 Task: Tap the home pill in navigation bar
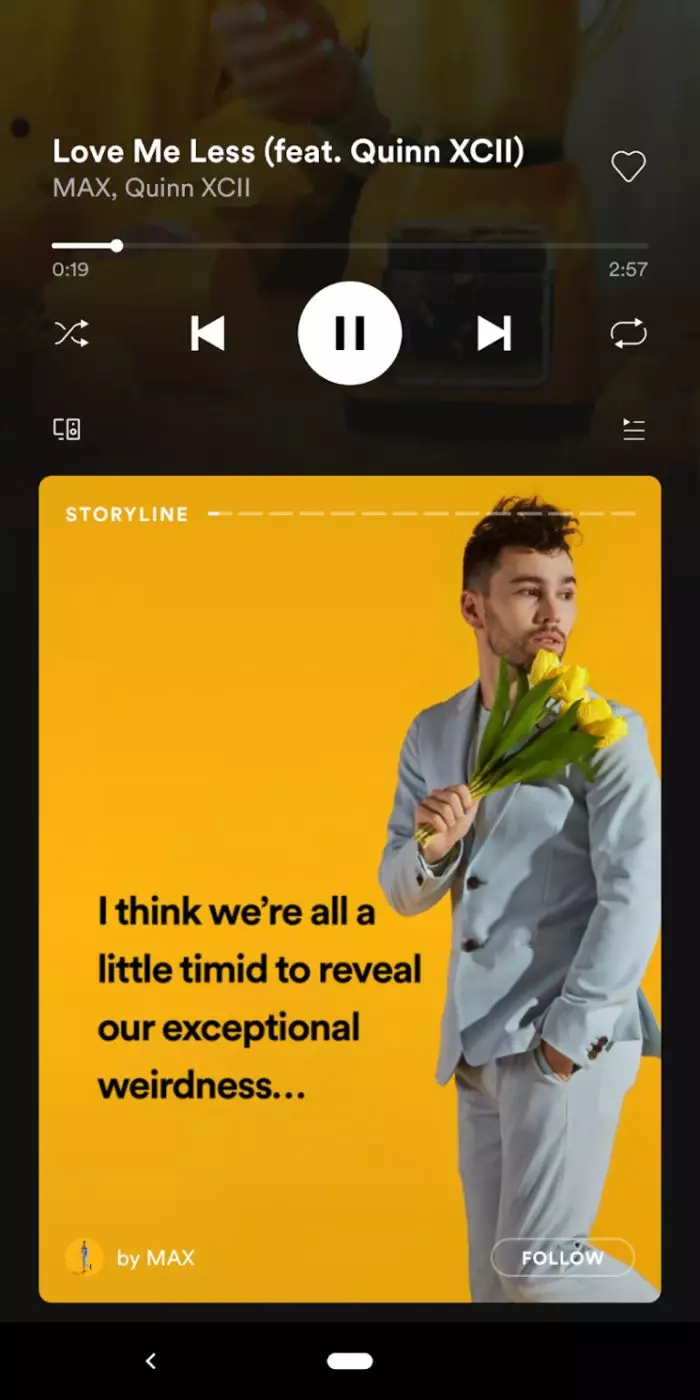point(350,1361)
